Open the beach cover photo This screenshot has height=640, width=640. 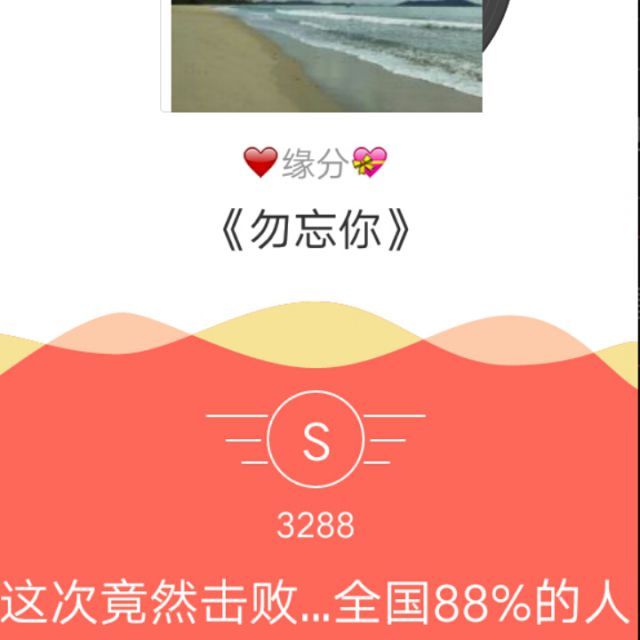[x=326, y=54]
